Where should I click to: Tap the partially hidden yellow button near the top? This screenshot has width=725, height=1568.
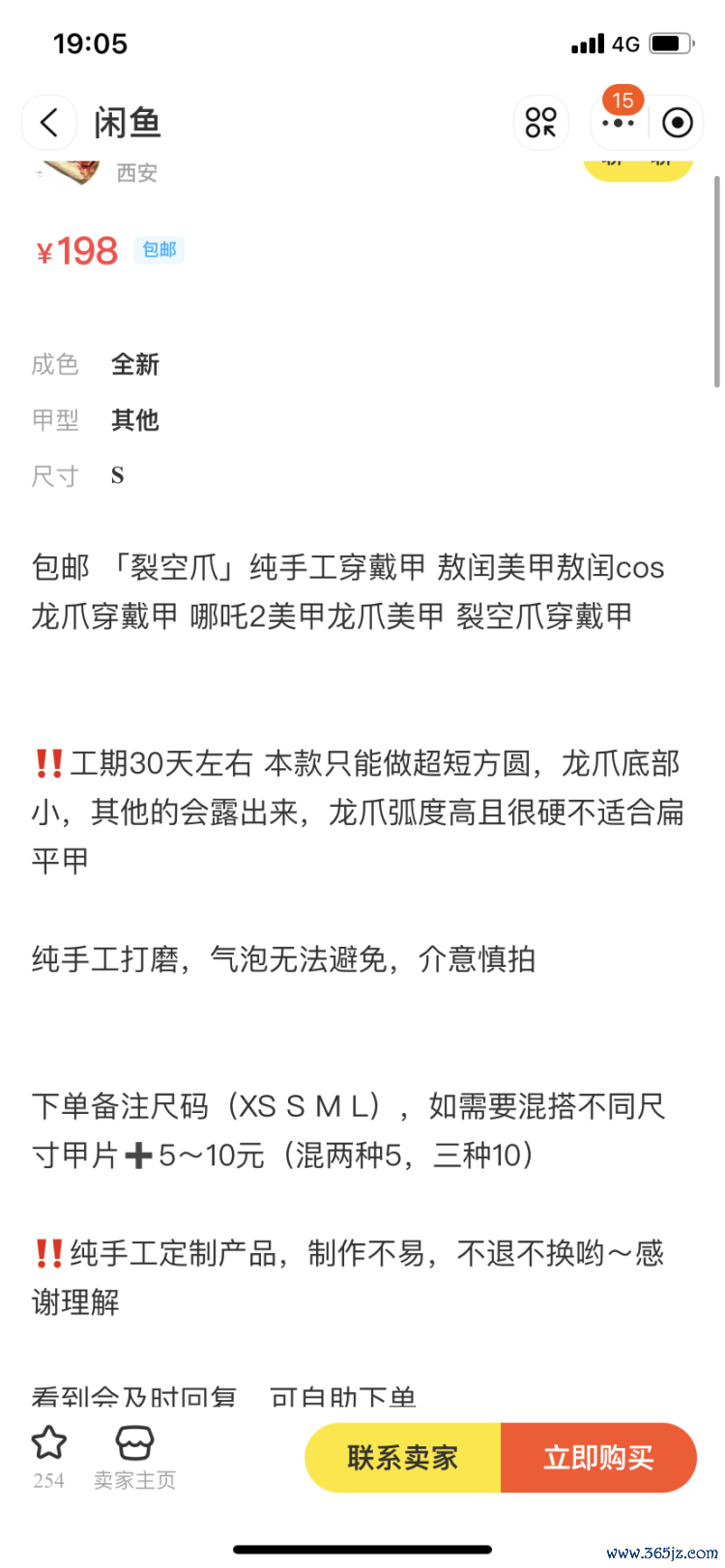(x=638, y=167)
